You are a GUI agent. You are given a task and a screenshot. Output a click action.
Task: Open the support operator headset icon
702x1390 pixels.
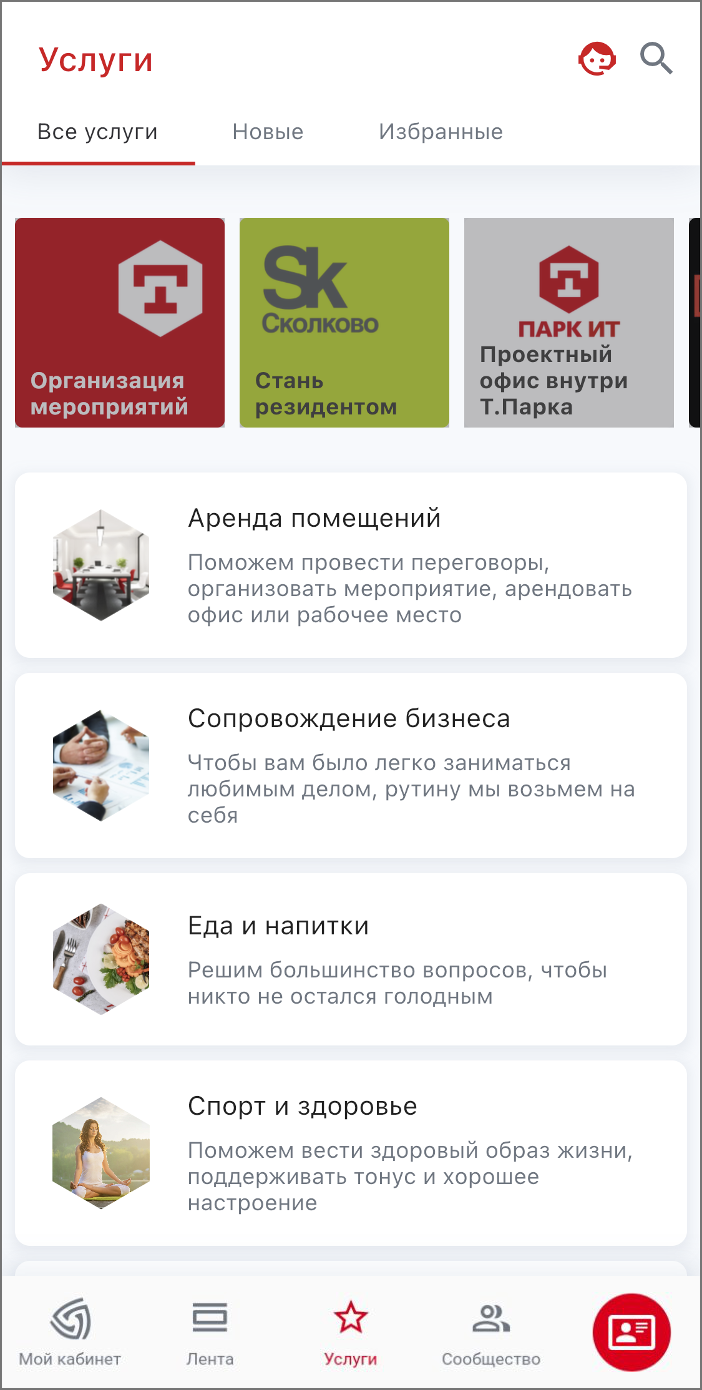[597, 59]
